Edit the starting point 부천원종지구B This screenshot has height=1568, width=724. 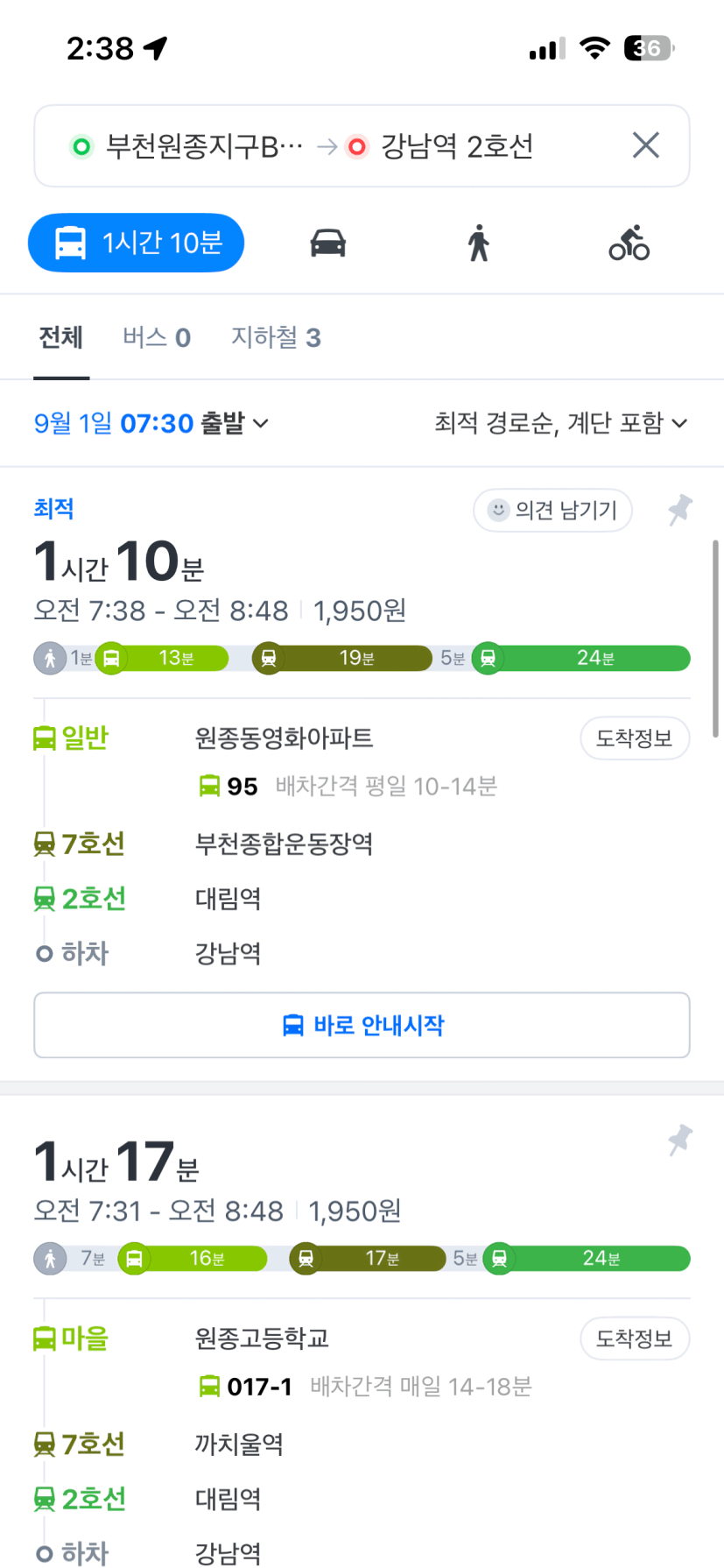pyautogui.click(x=187, y=146)
